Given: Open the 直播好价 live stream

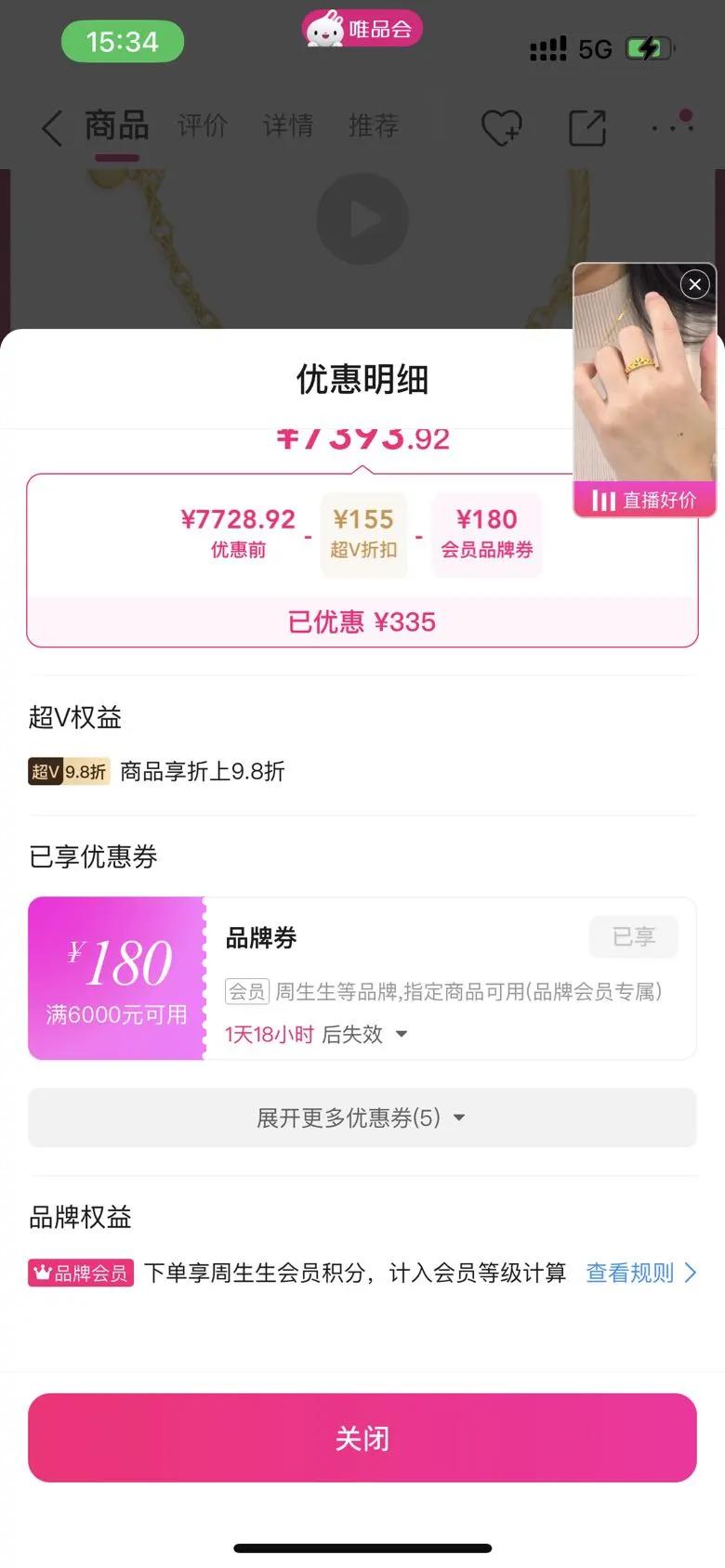Looking at the screenshot, I should coord(645,501).
